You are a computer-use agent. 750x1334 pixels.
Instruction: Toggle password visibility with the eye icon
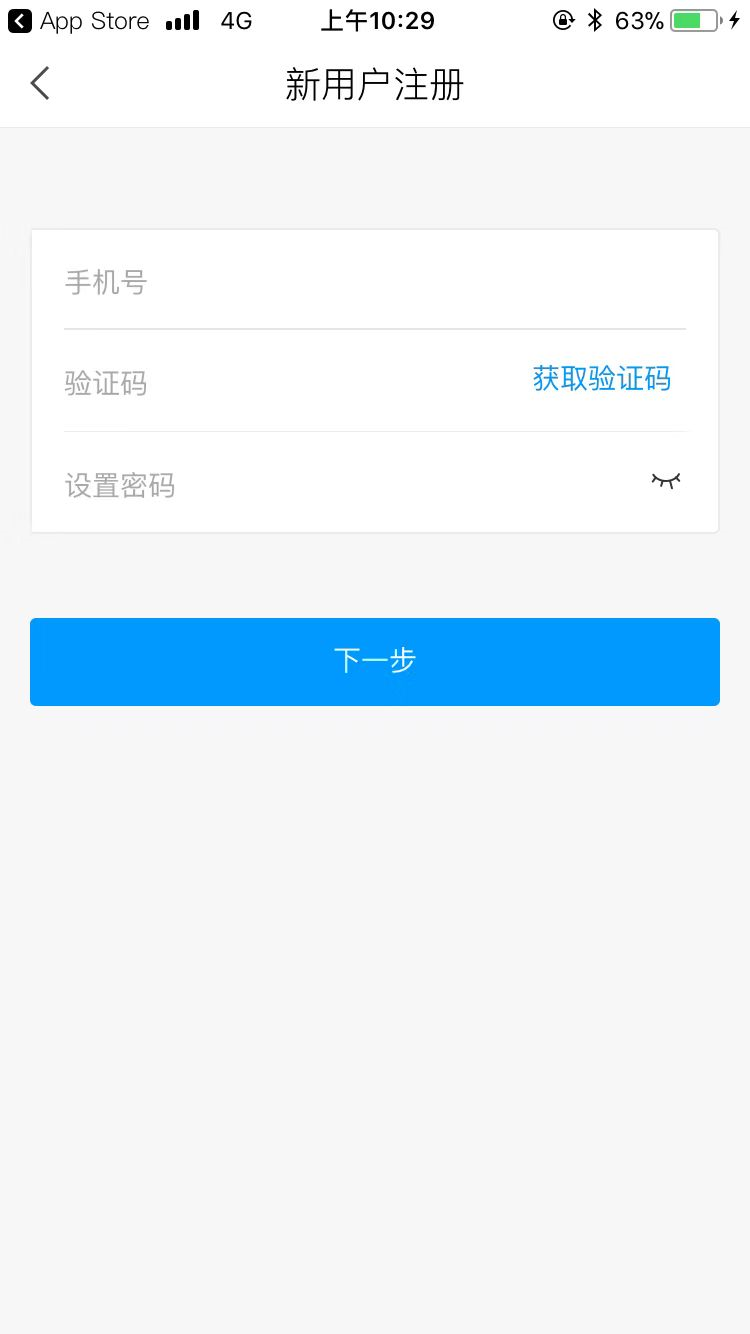coord(665,481)
